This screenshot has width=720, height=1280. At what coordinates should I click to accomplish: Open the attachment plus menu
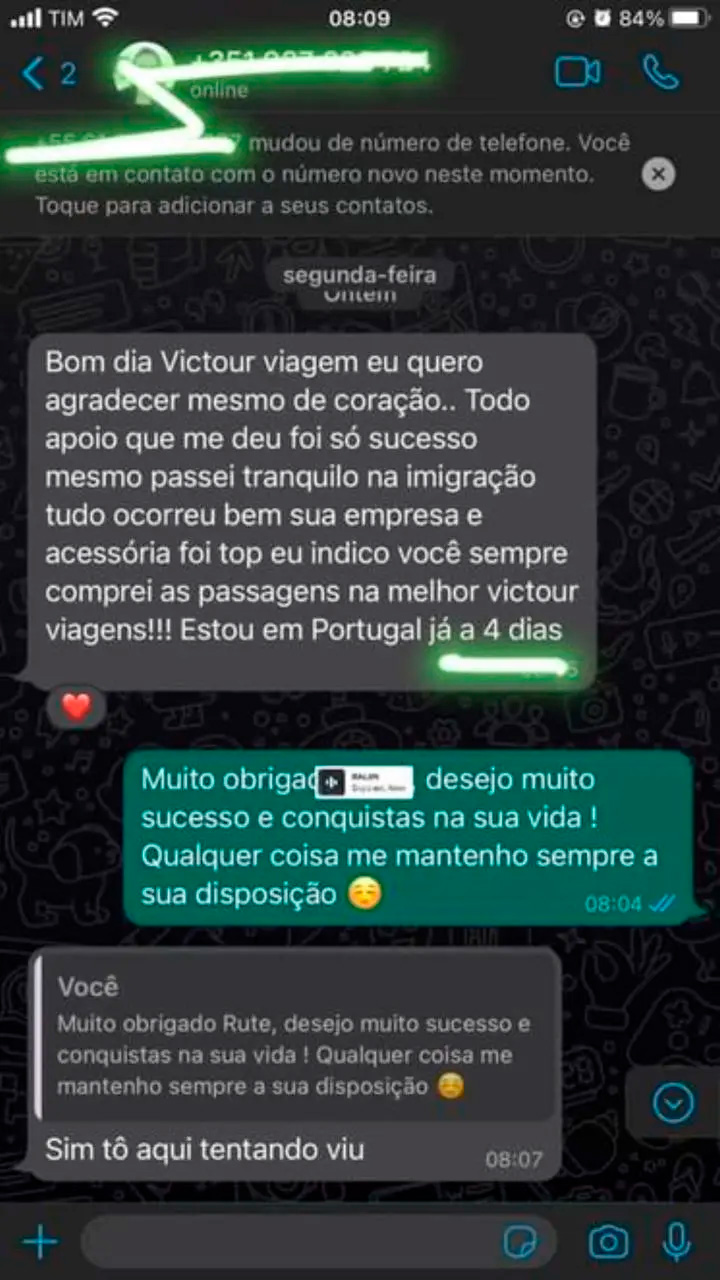pyautogui.click(x=40, y=1243)
